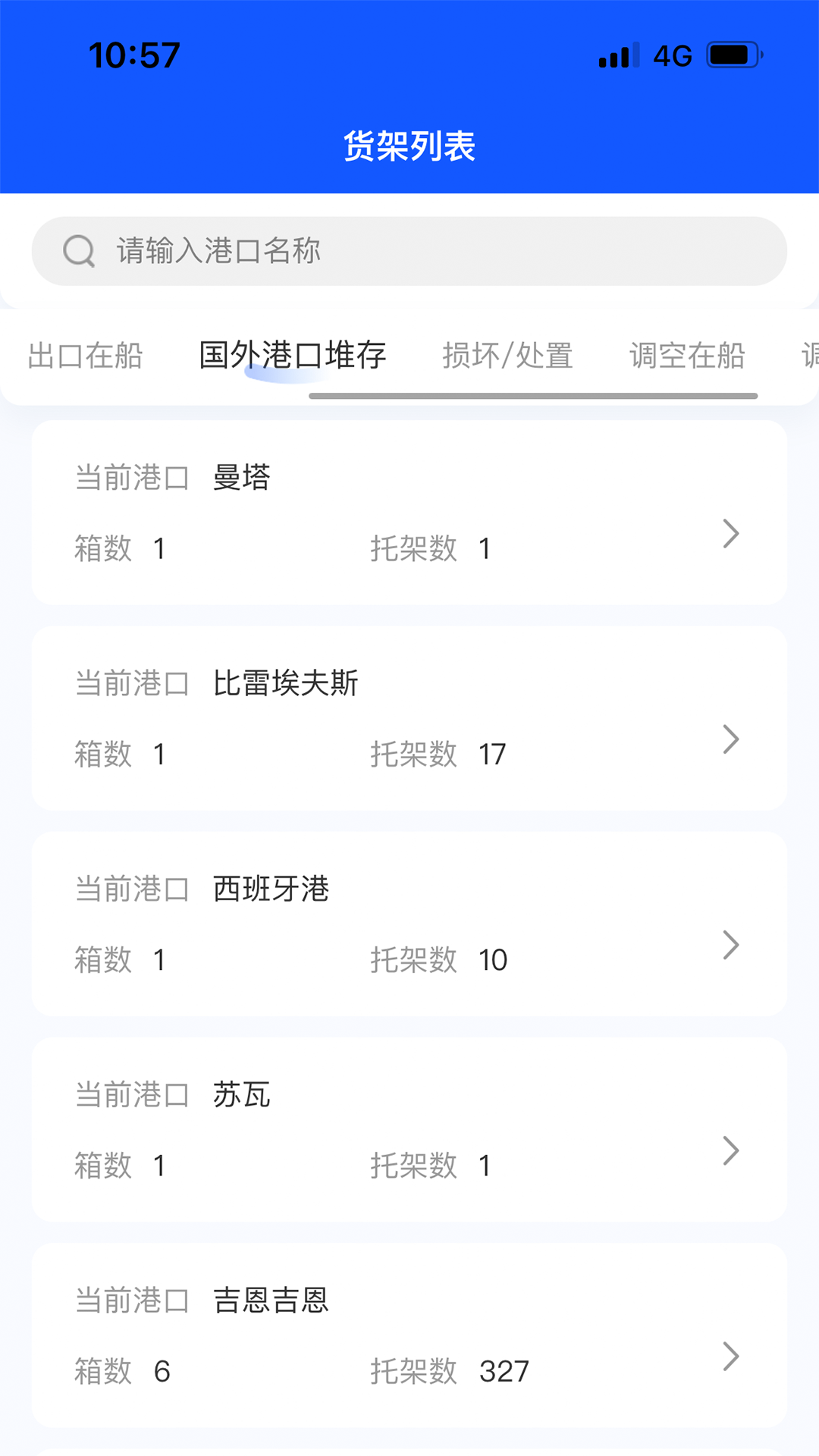Image resolution: width=819 pixels, height=1456 pixels.
Task: Tap the port name search input field
Action: coord(409,250)
